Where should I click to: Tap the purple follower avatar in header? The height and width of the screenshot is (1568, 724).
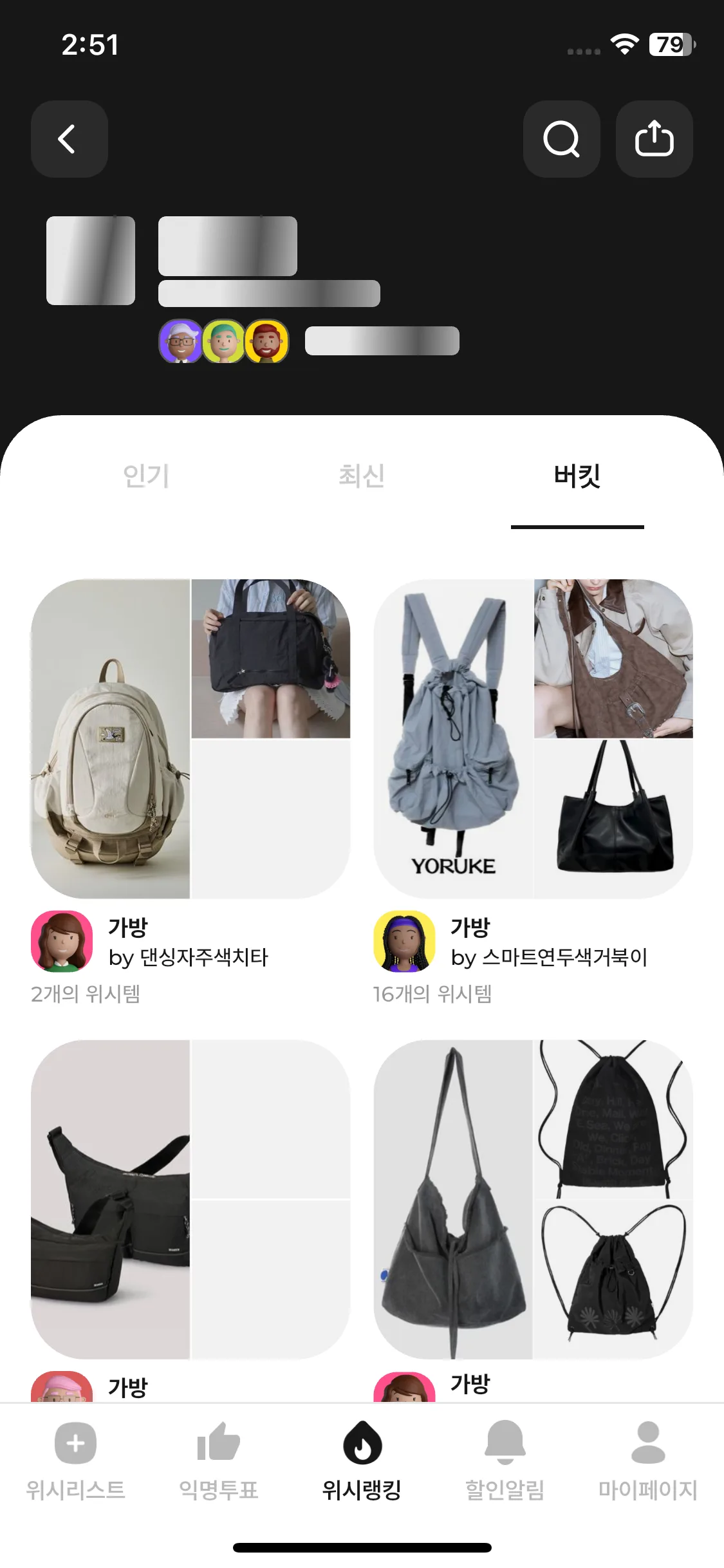click(x=181, y=341)
